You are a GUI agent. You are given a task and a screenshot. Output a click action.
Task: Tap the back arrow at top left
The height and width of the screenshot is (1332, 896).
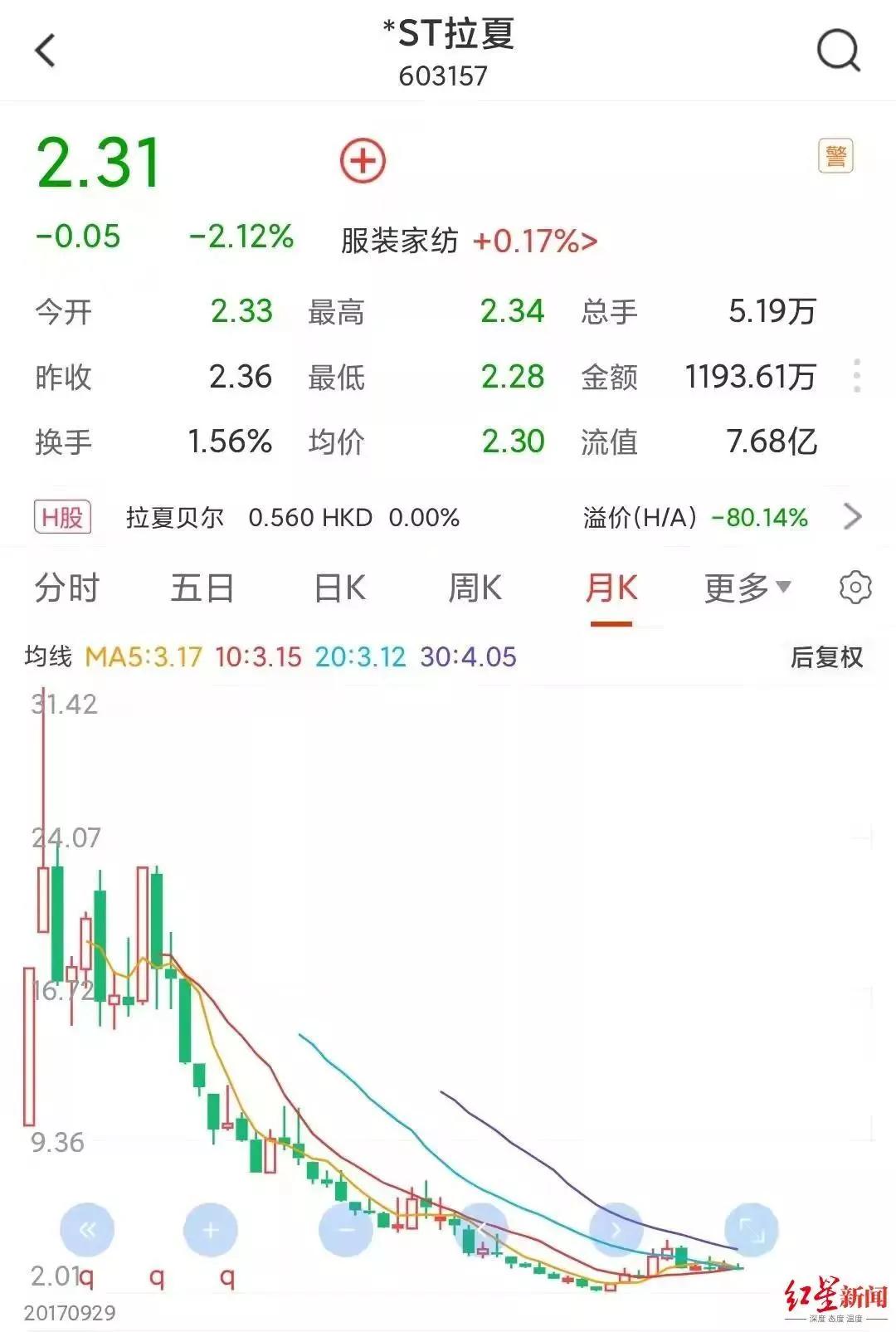(43, 51)
